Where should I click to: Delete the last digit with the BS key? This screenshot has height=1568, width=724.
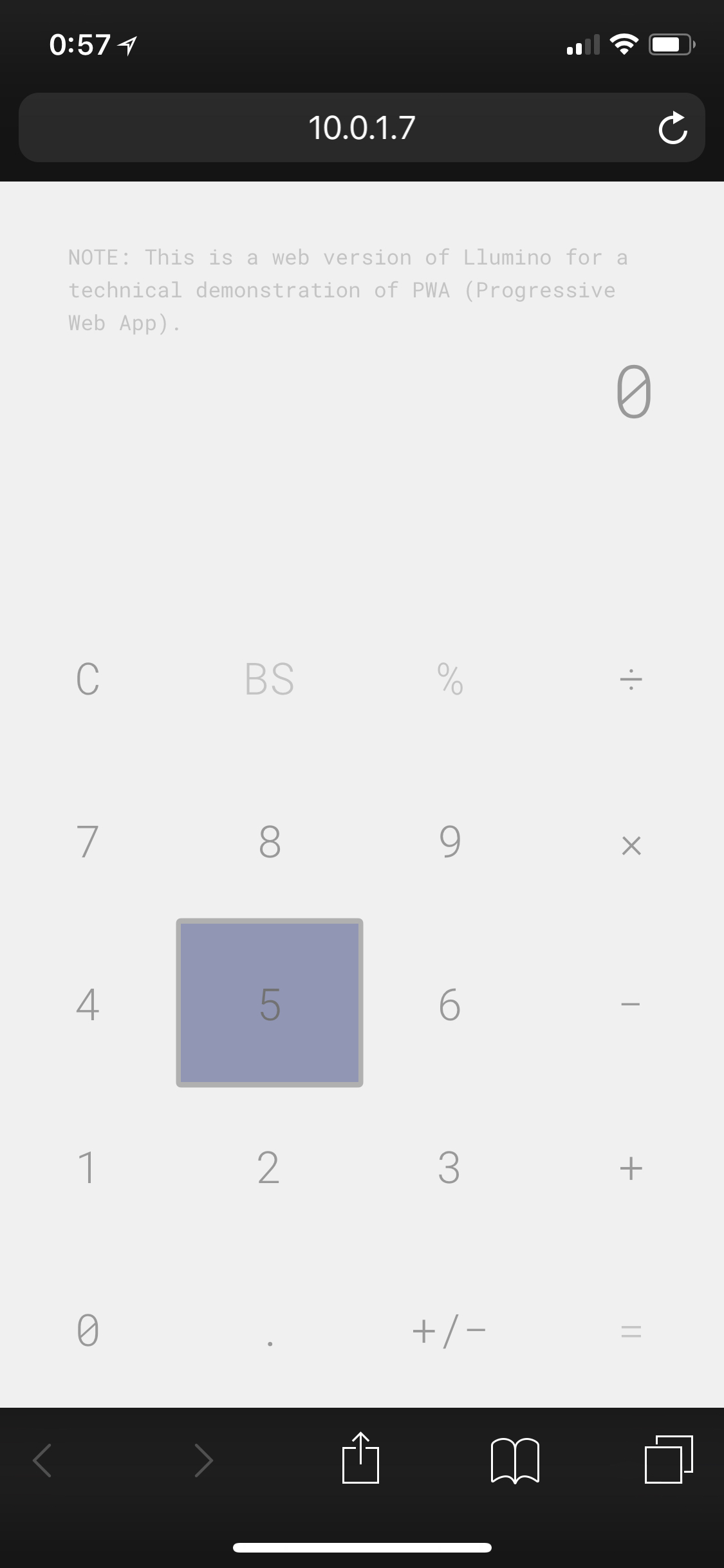click(x=269, y=679)
